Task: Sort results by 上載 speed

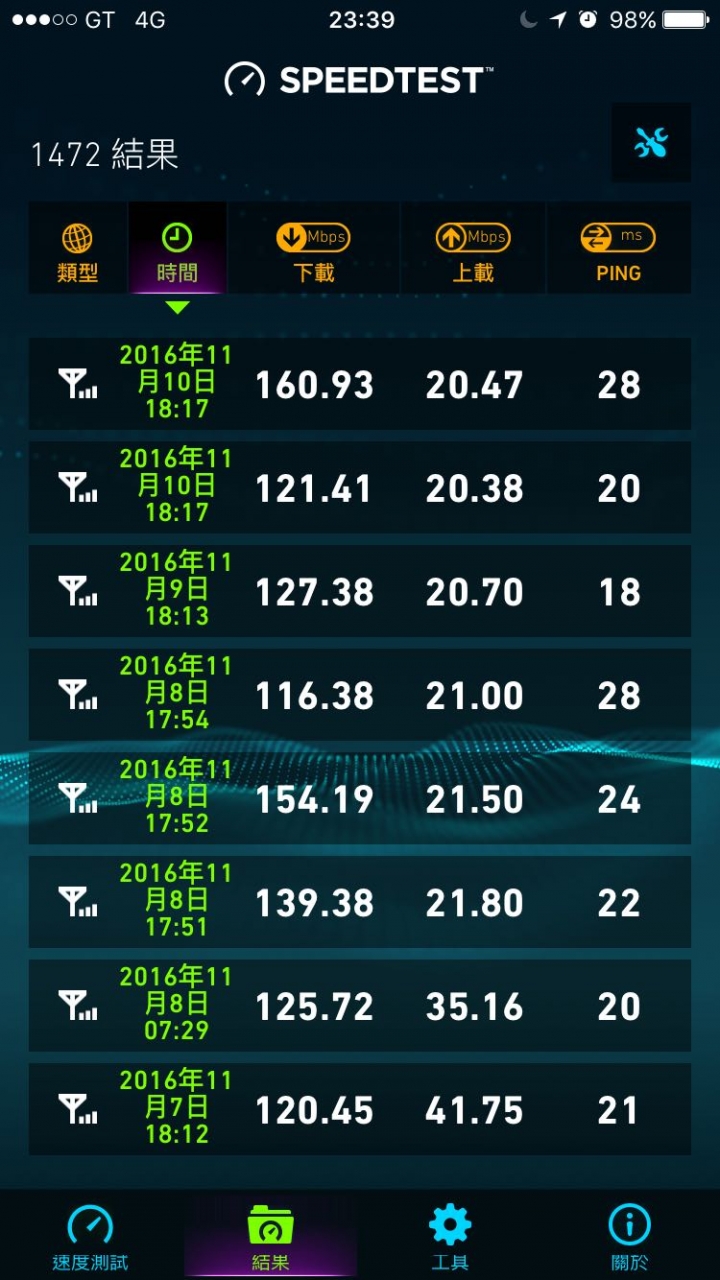Action: click(473, 248)
